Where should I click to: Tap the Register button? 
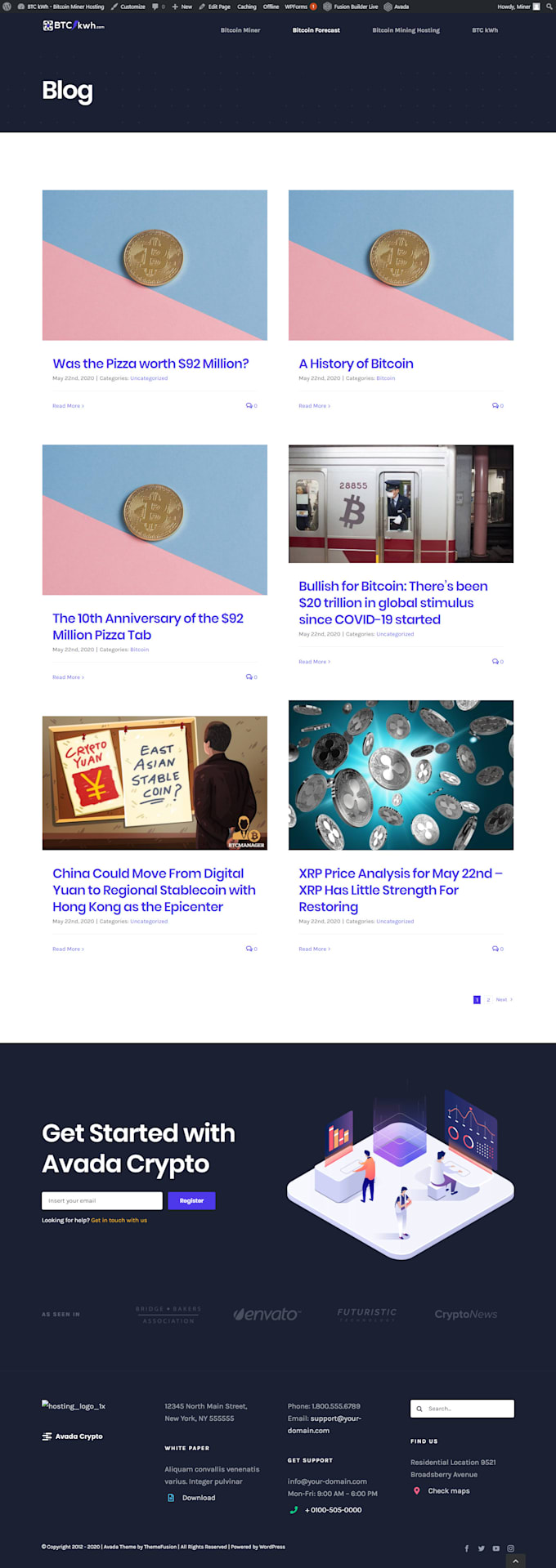(x=191, y=1200)
